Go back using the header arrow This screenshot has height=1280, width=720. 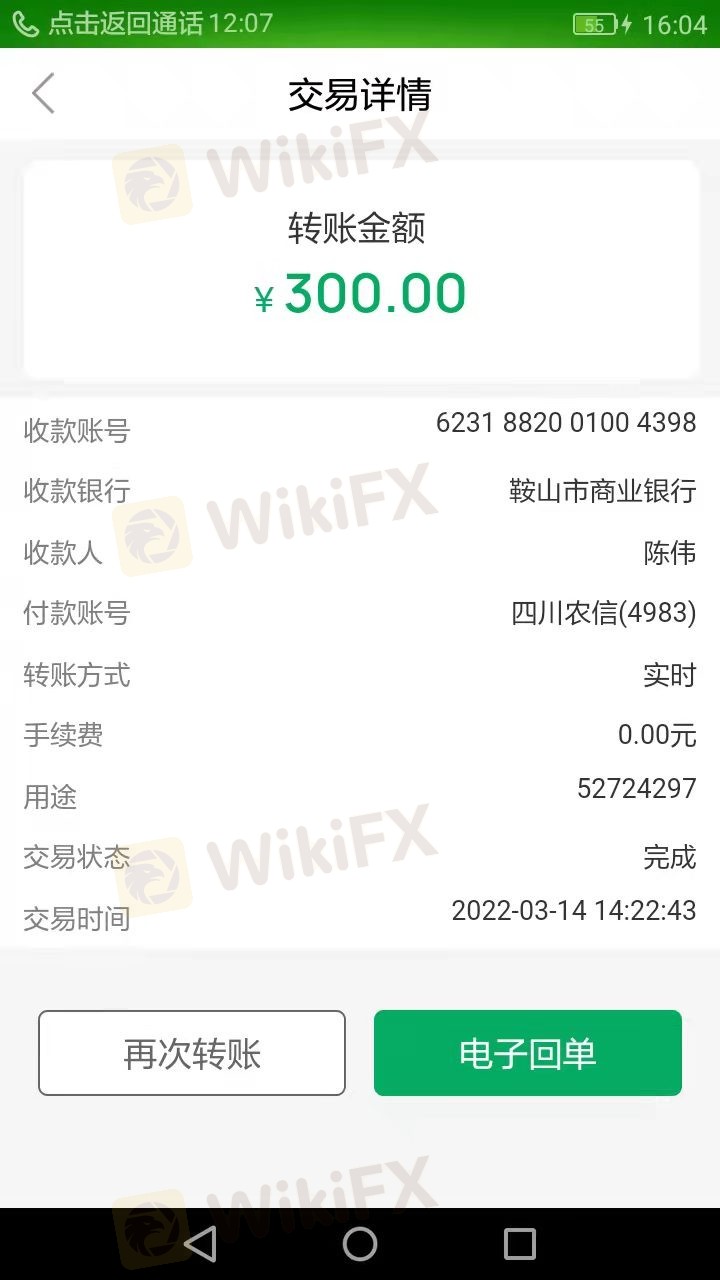(43, 94)
